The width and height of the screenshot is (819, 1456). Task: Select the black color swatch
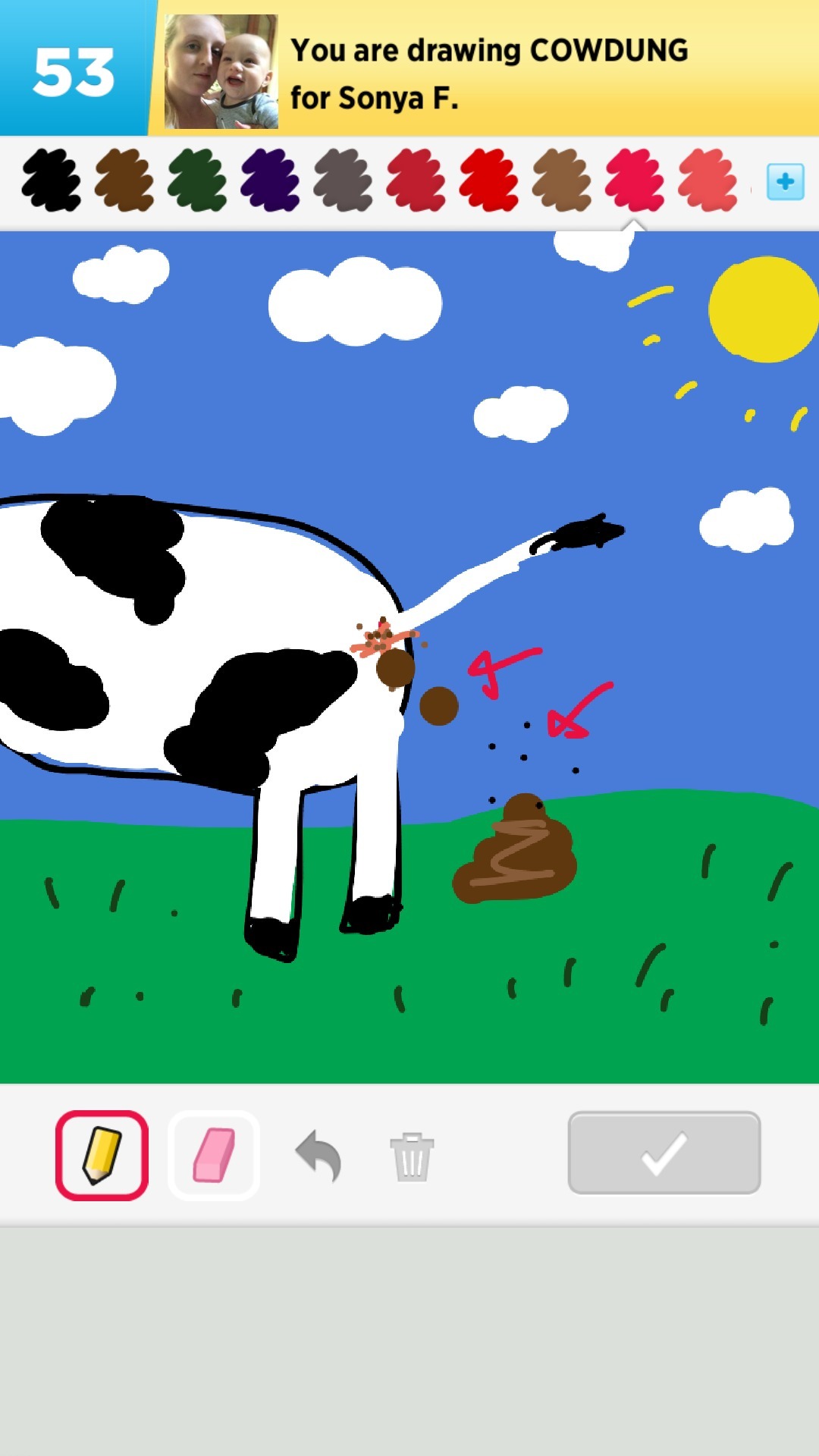point(51,180)
